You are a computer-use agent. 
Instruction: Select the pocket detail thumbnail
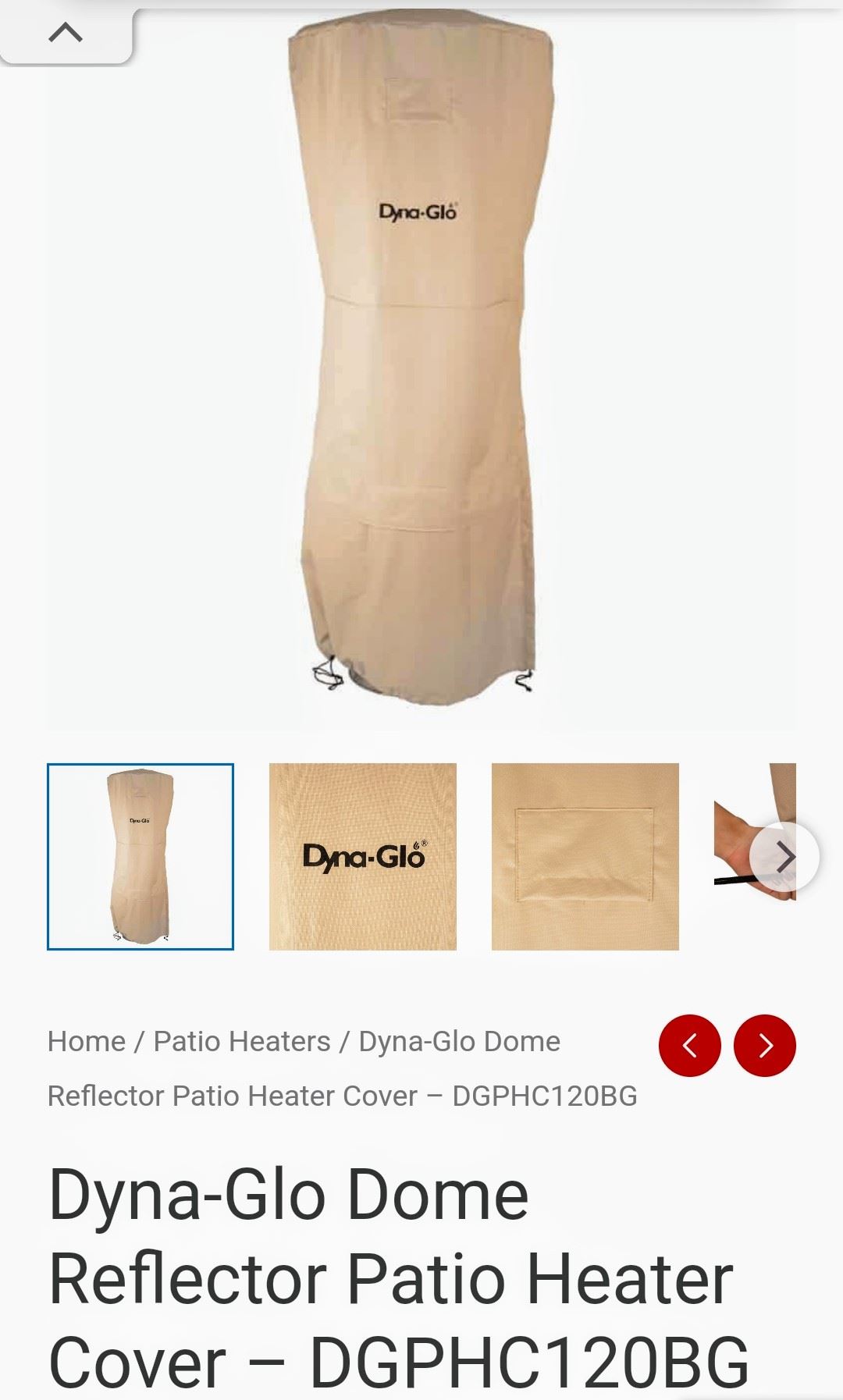[585, 856]
